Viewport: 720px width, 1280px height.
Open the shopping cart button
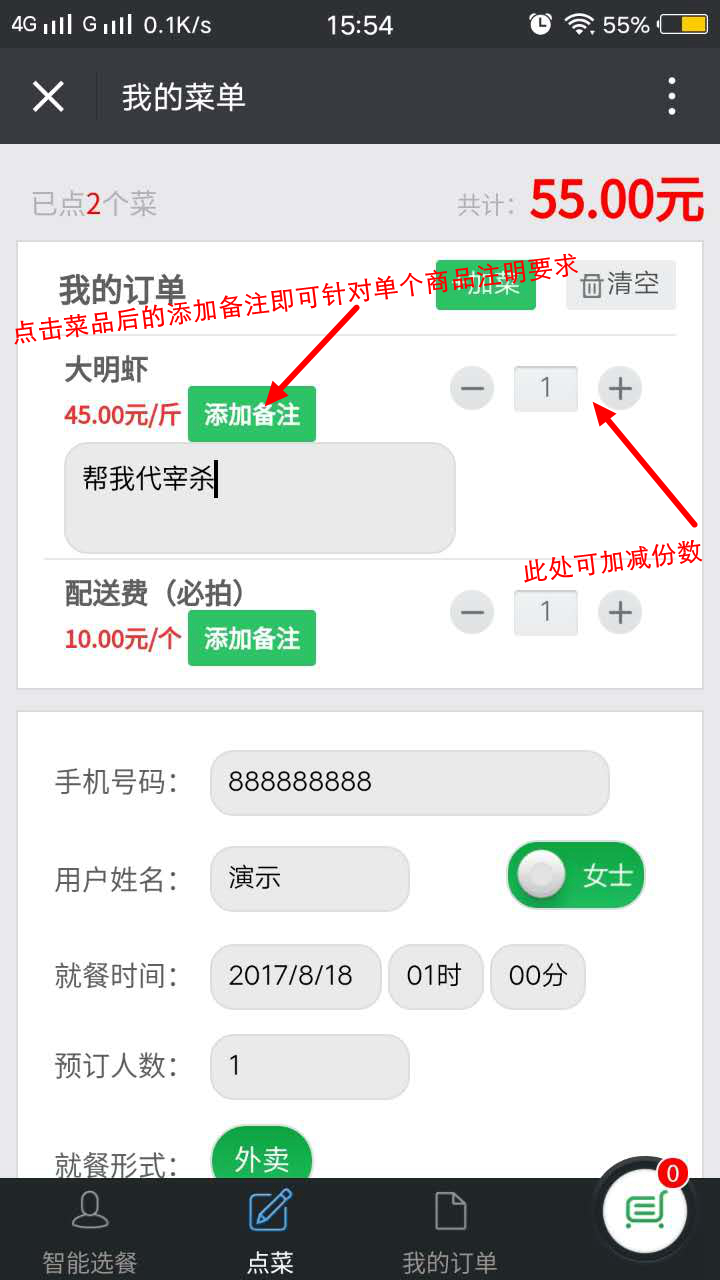tap(646, 1210)
